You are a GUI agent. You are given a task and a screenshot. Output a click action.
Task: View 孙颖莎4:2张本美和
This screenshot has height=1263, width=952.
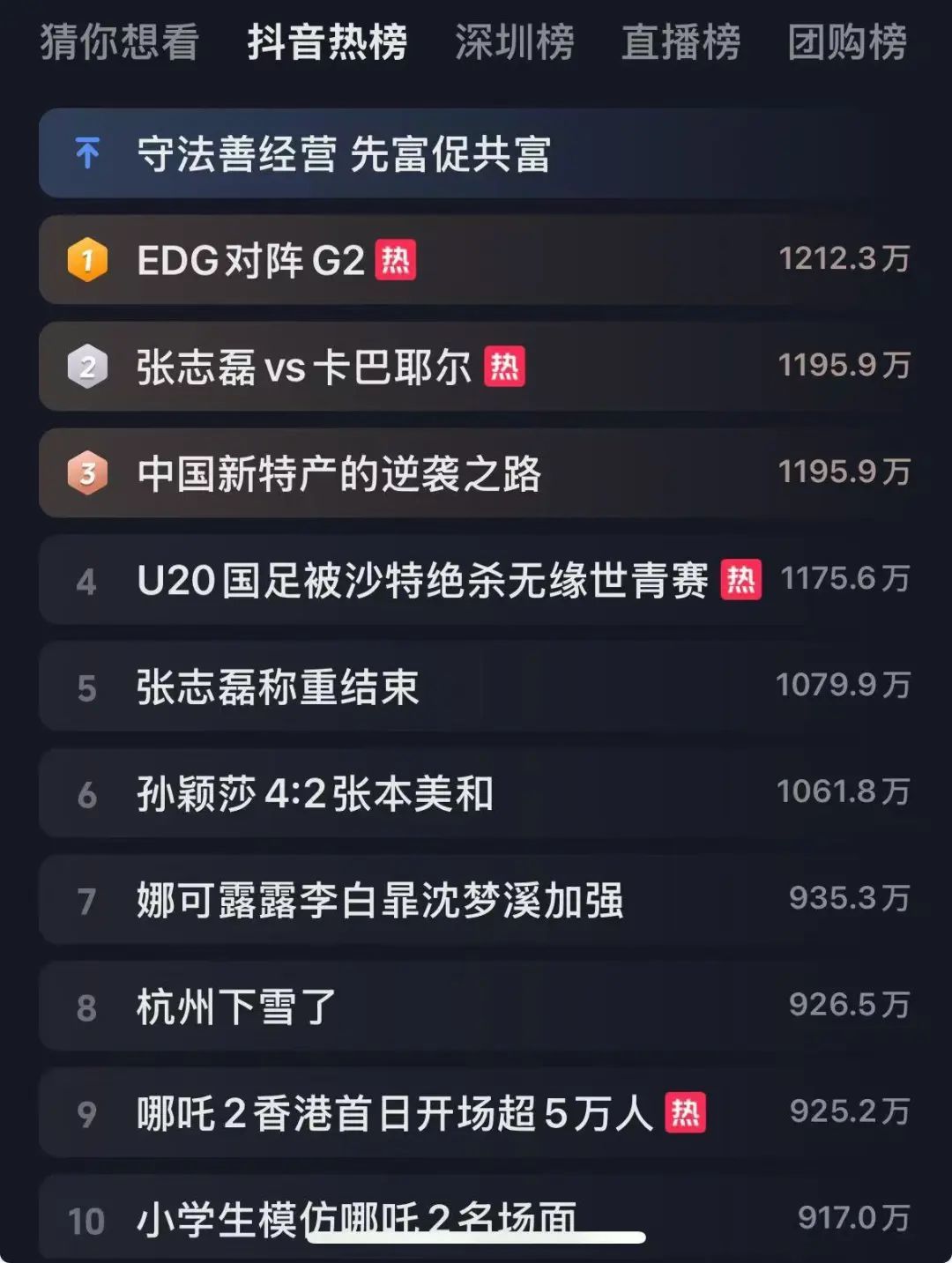(315, 794)
